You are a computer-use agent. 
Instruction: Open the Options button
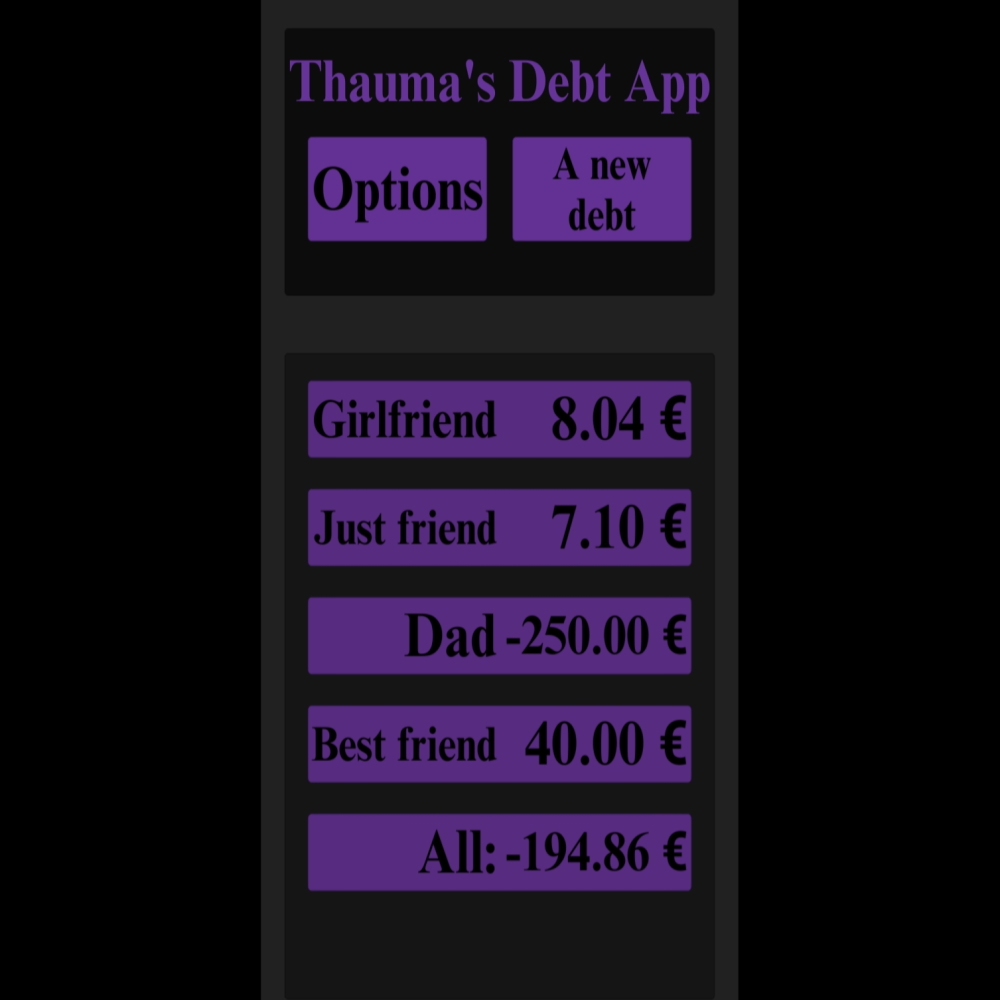click(397, 189)
